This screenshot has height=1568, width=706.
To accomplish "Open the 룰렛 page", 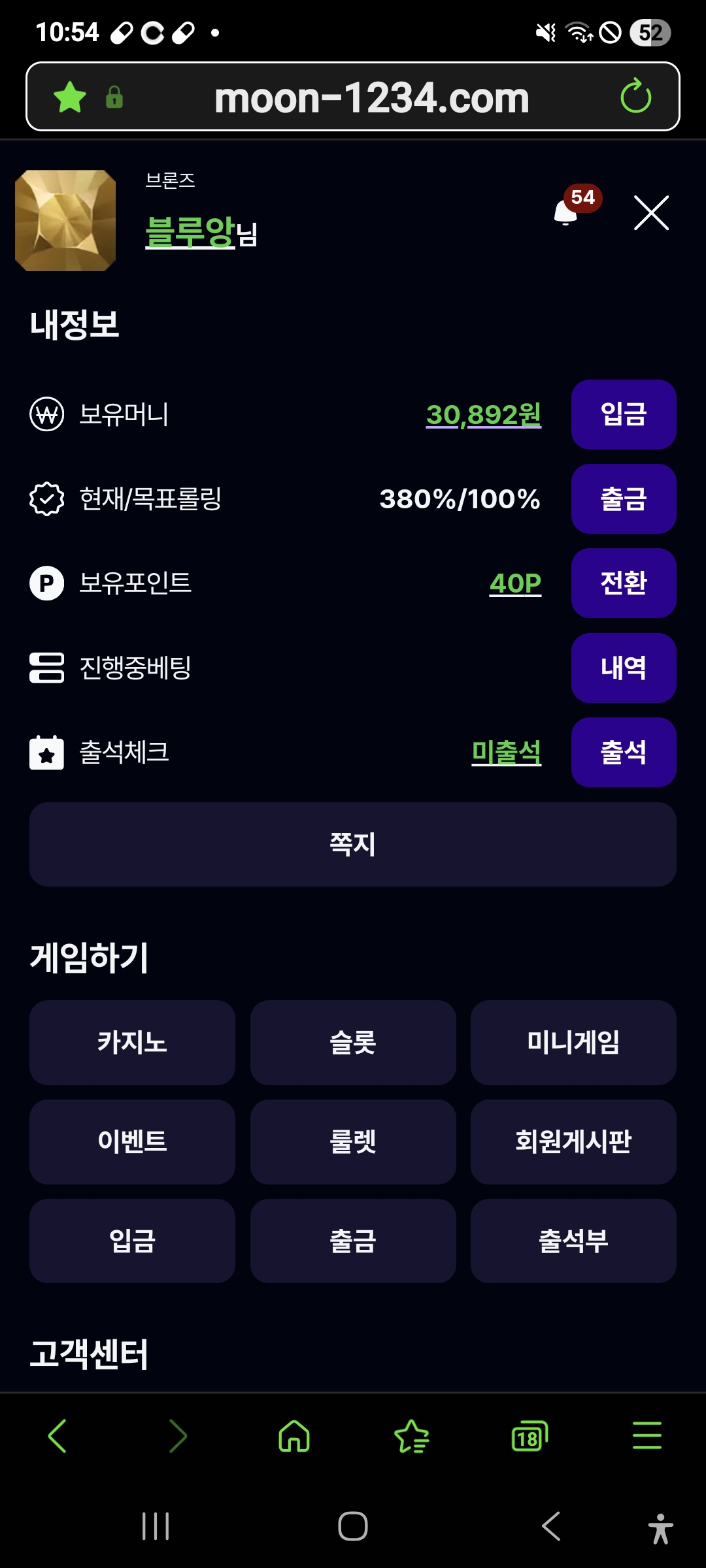I will click(x=353, y=1141).
